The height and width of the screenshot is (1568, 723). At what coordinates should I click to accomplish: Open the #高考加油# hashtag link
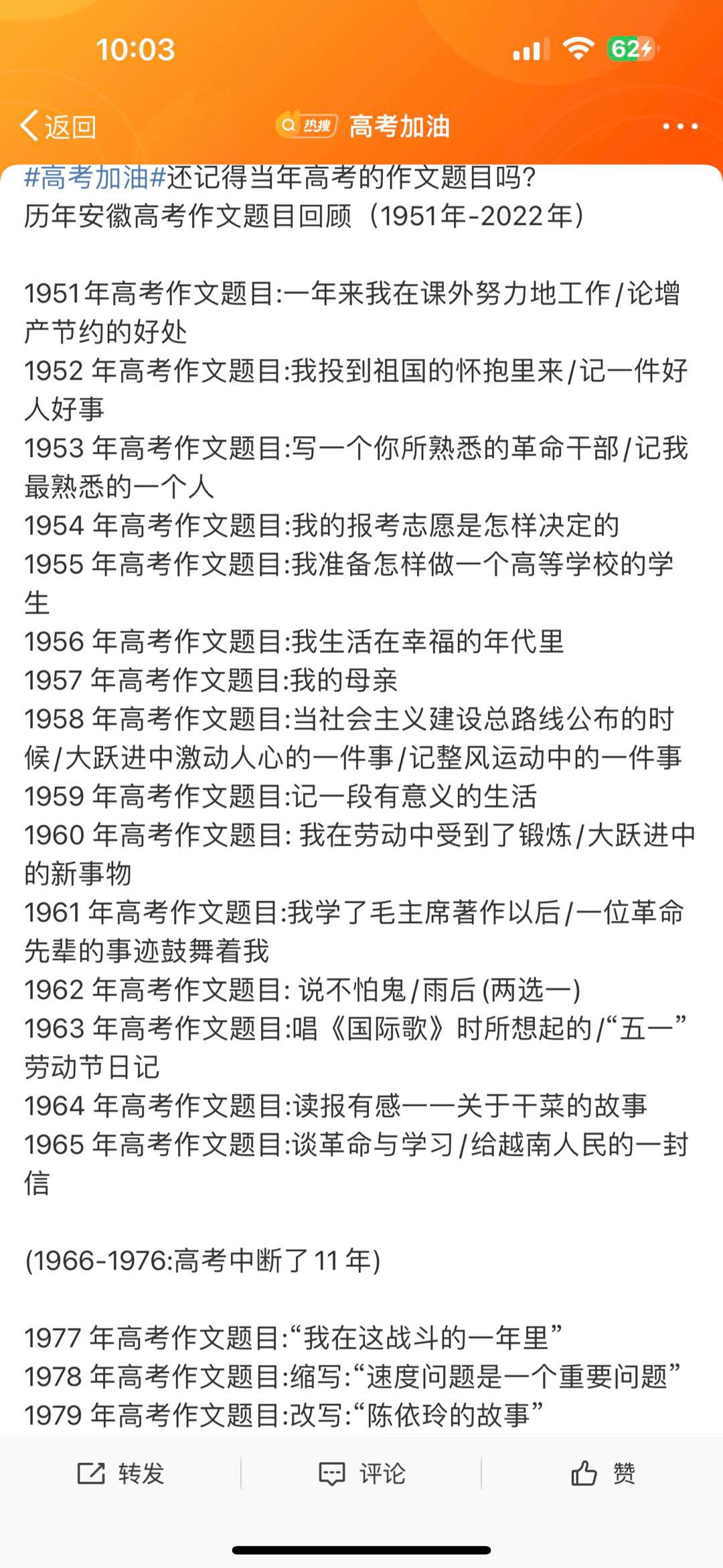pyautogui.click(x=94, y=178)
